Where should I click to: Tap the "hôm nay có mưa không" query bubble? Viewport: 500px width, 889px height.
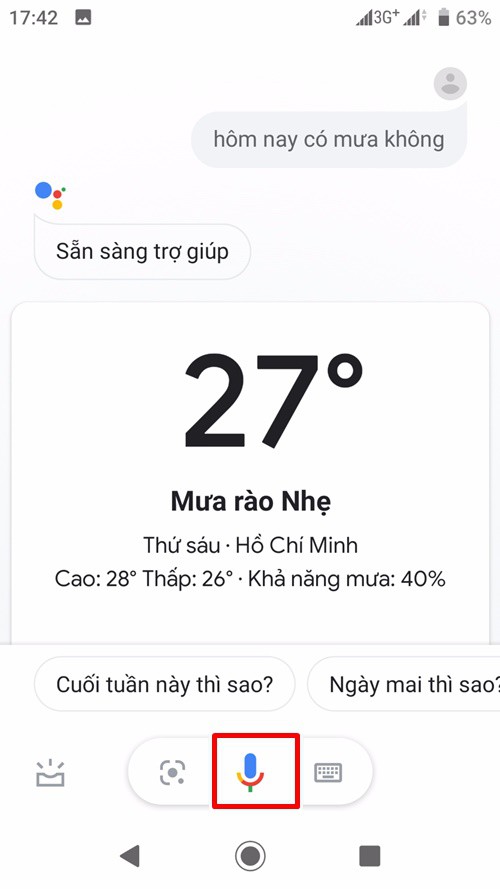click(x=329, y=139)
